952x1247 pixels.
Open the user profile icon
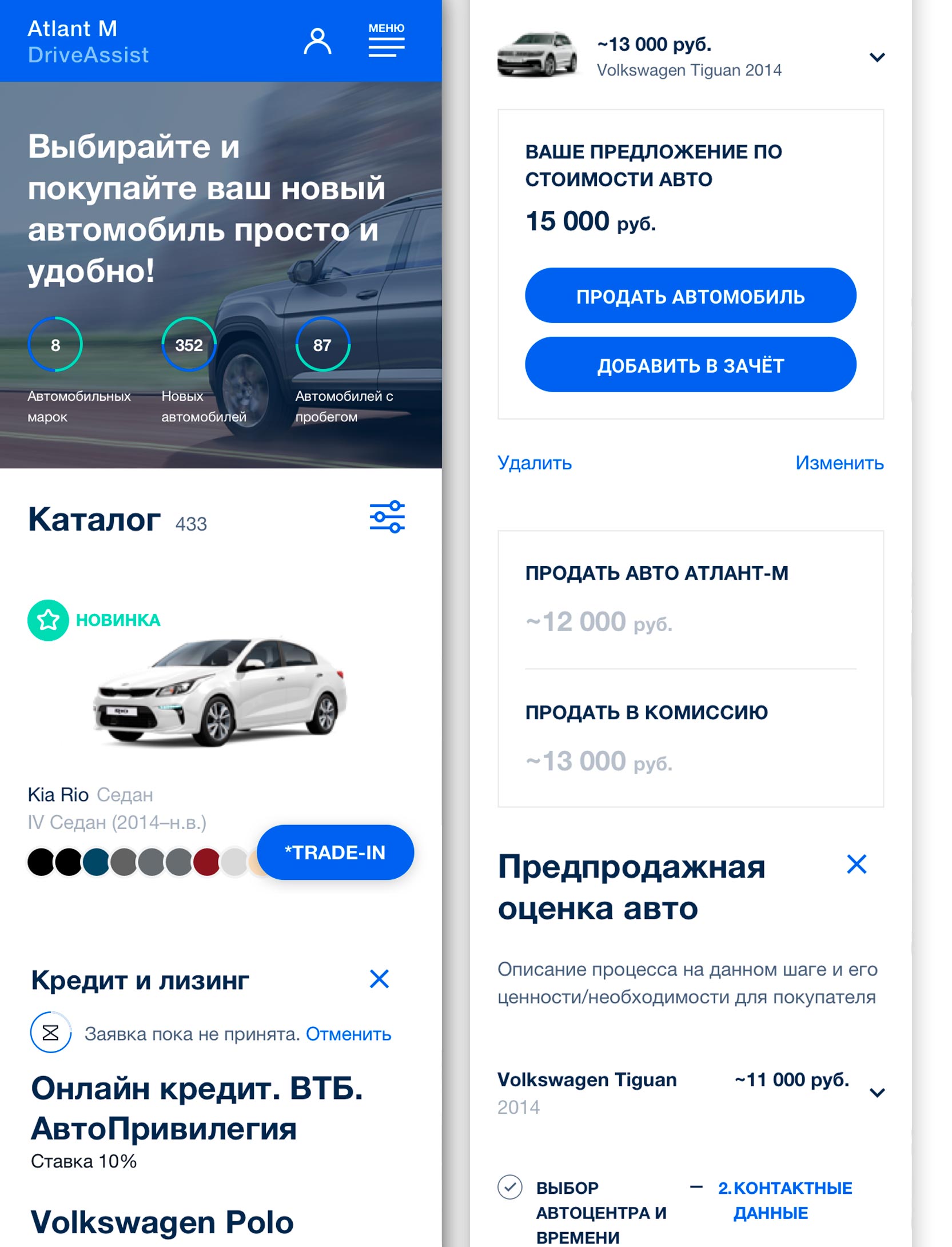click(x=317, y=42)
